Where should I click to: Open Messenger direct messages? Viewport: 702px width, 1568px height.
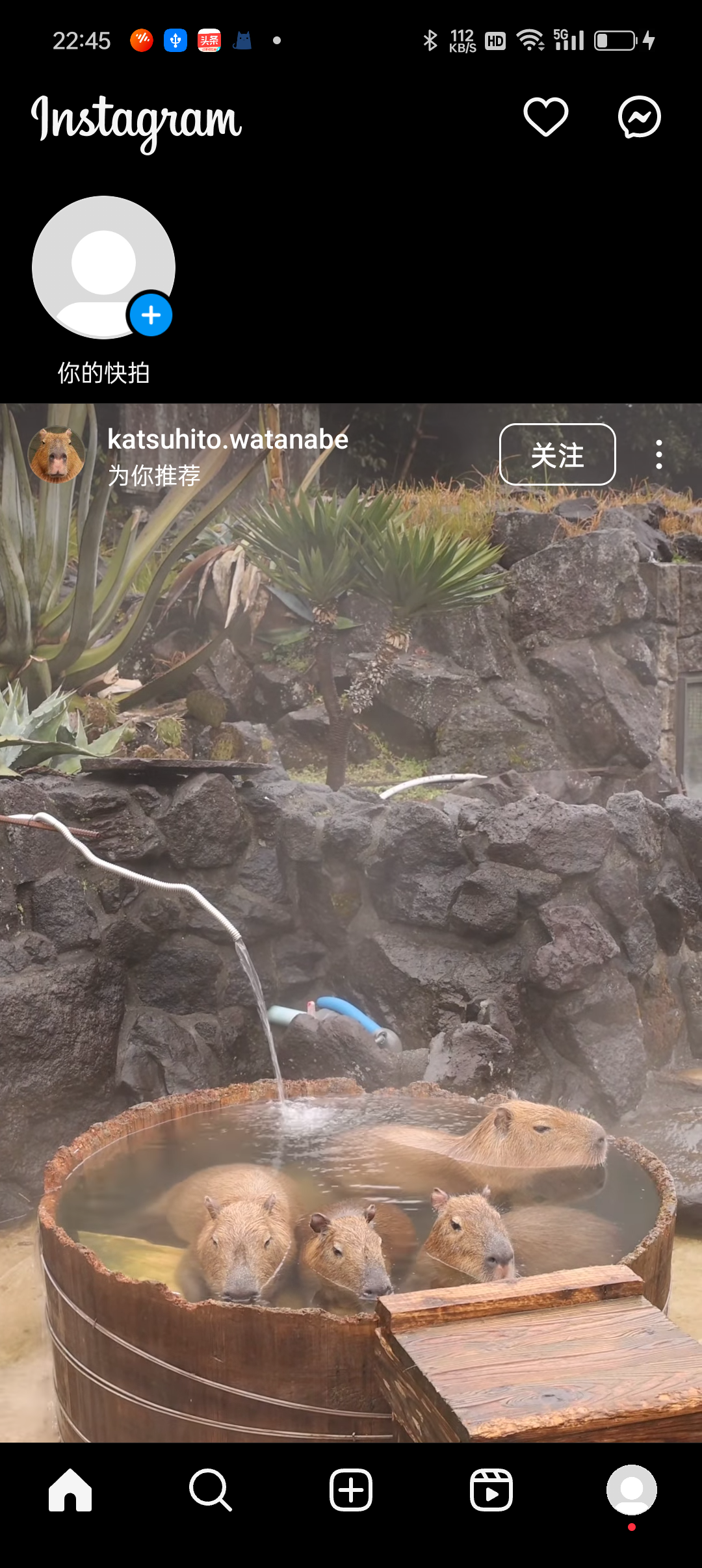coord(639,118)
